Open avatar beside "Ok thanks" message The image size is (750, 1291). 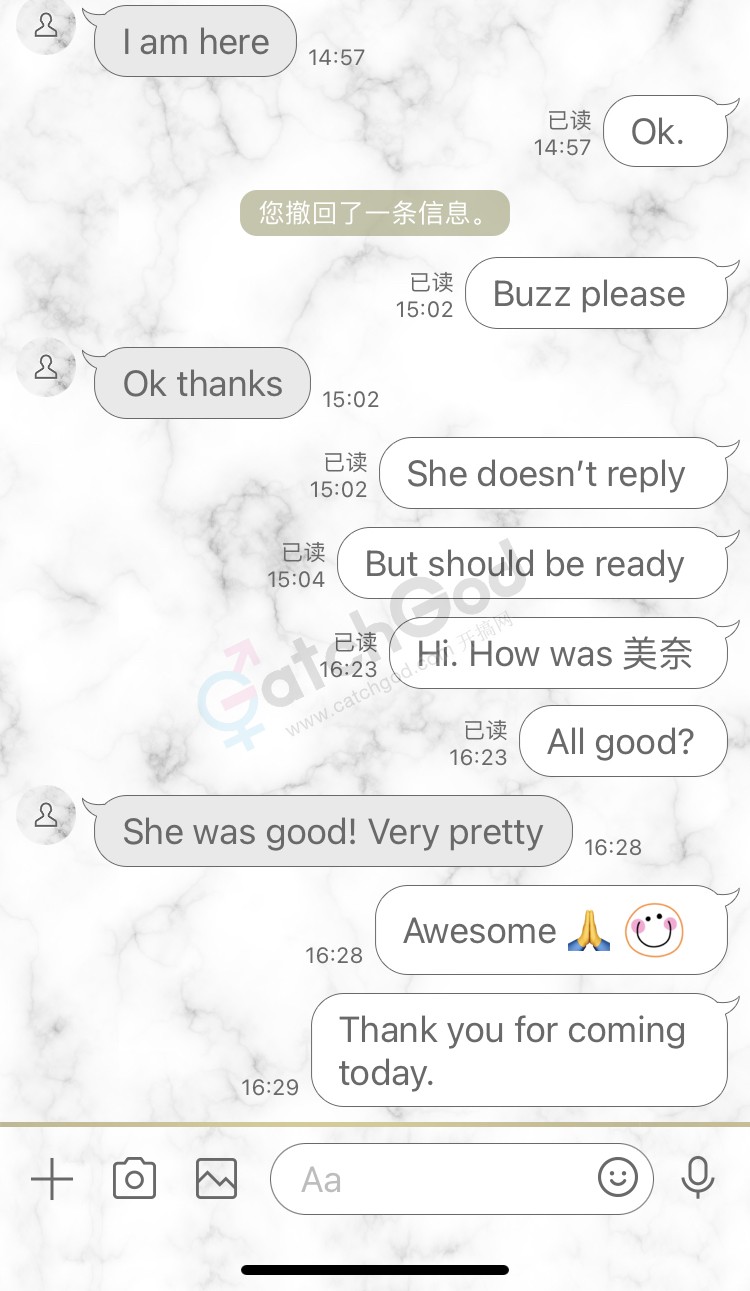pyautogui.click(x=46, y=368)
